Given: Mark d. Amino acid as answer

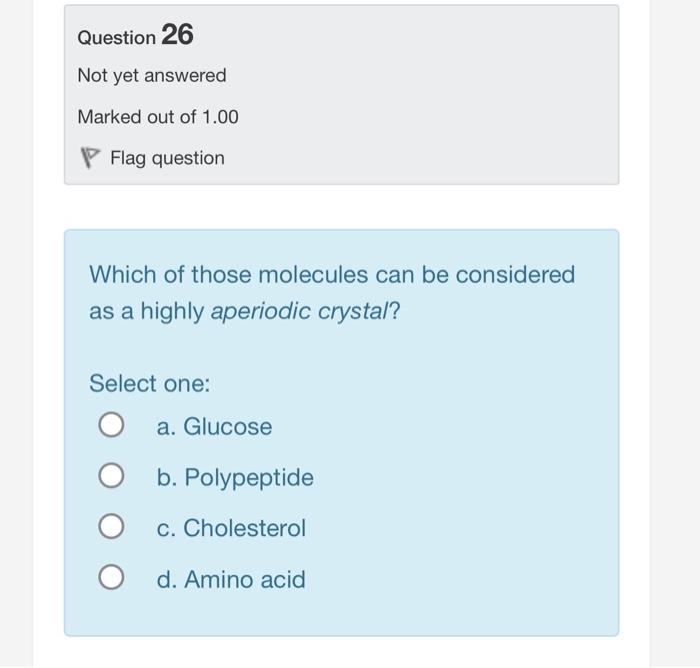Looking at the screenshot, I should [x=111, y=579].
